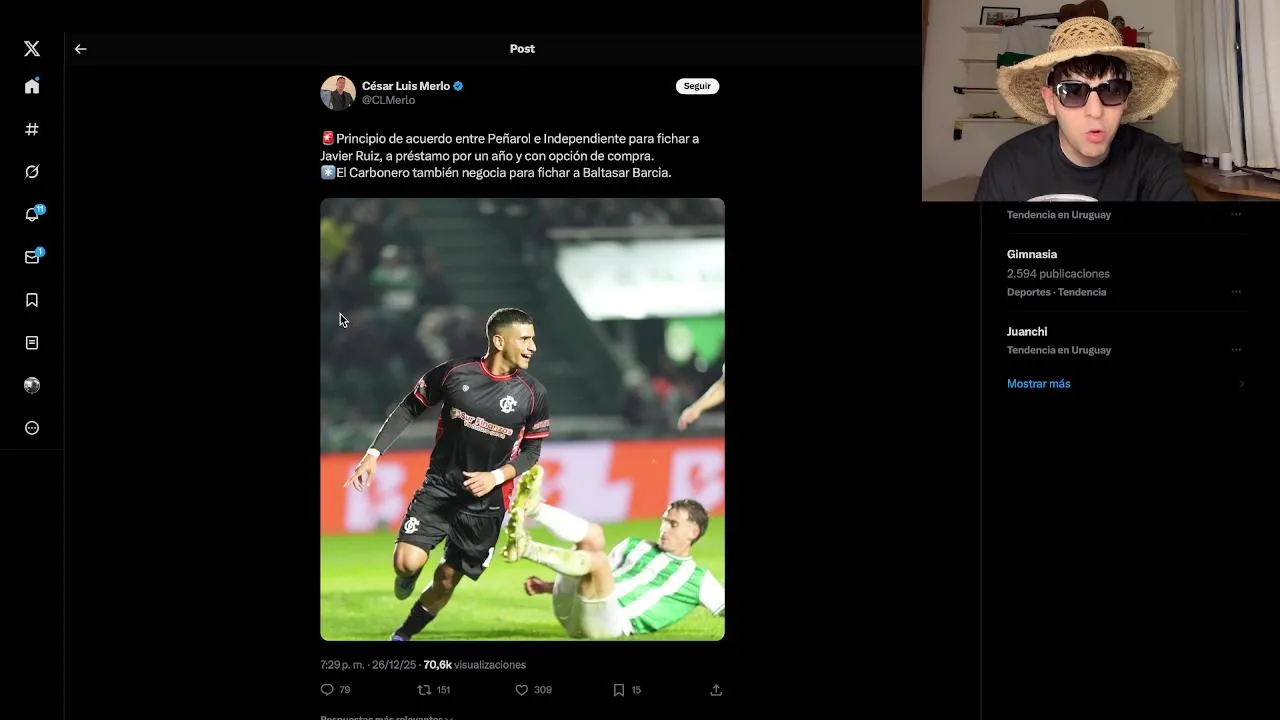Follow César Luis Merlo with Seguir

click(697, 86)
